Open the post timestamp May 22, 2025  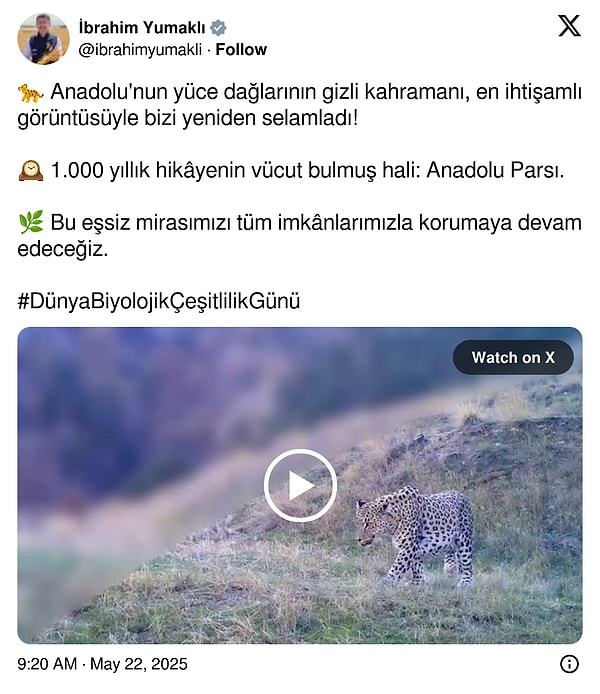pyautogui.click(x=102, y=664)
